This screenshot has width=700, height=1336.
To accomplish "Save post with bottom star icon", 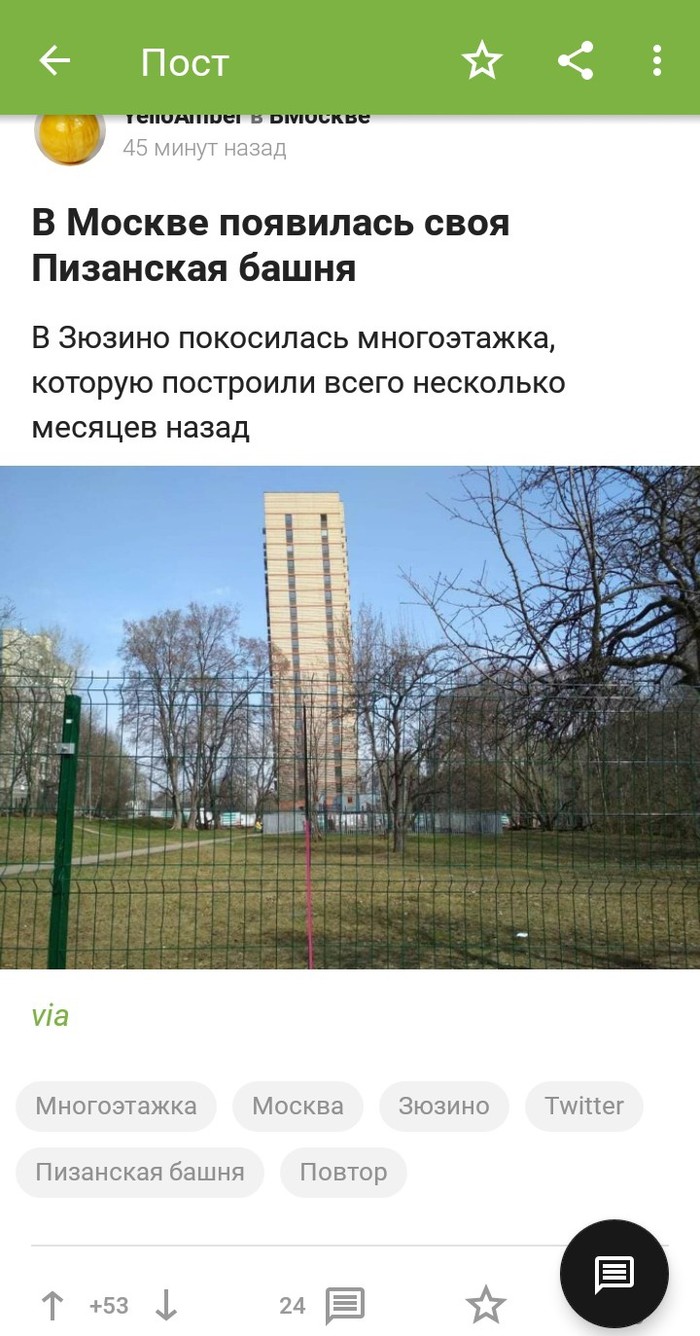I will (x=486, y=1306).
